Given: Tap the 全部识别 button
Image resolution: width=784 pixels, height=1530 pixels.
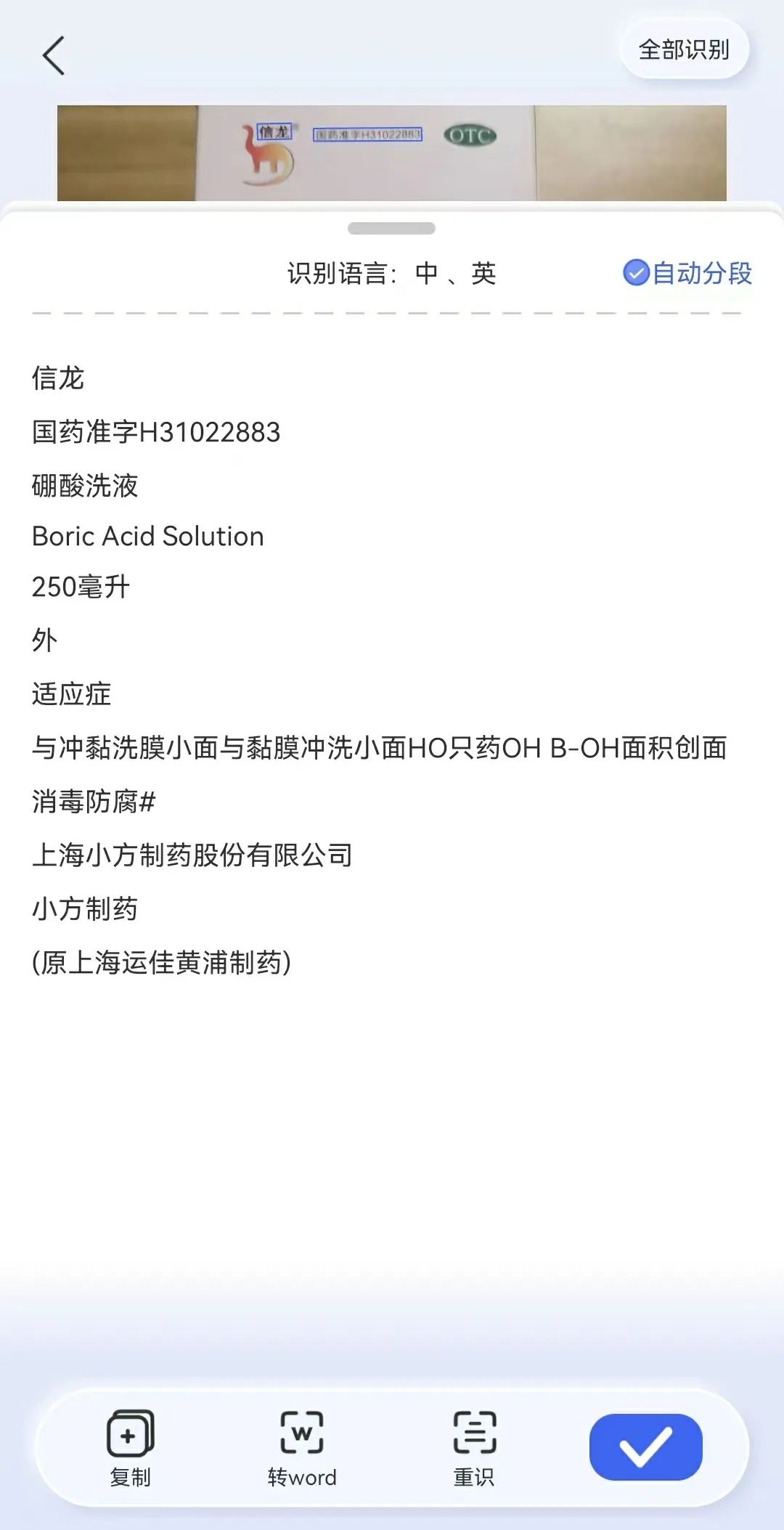Looking at the screenshot, I should pyautogui.click(x=684, y=50).
